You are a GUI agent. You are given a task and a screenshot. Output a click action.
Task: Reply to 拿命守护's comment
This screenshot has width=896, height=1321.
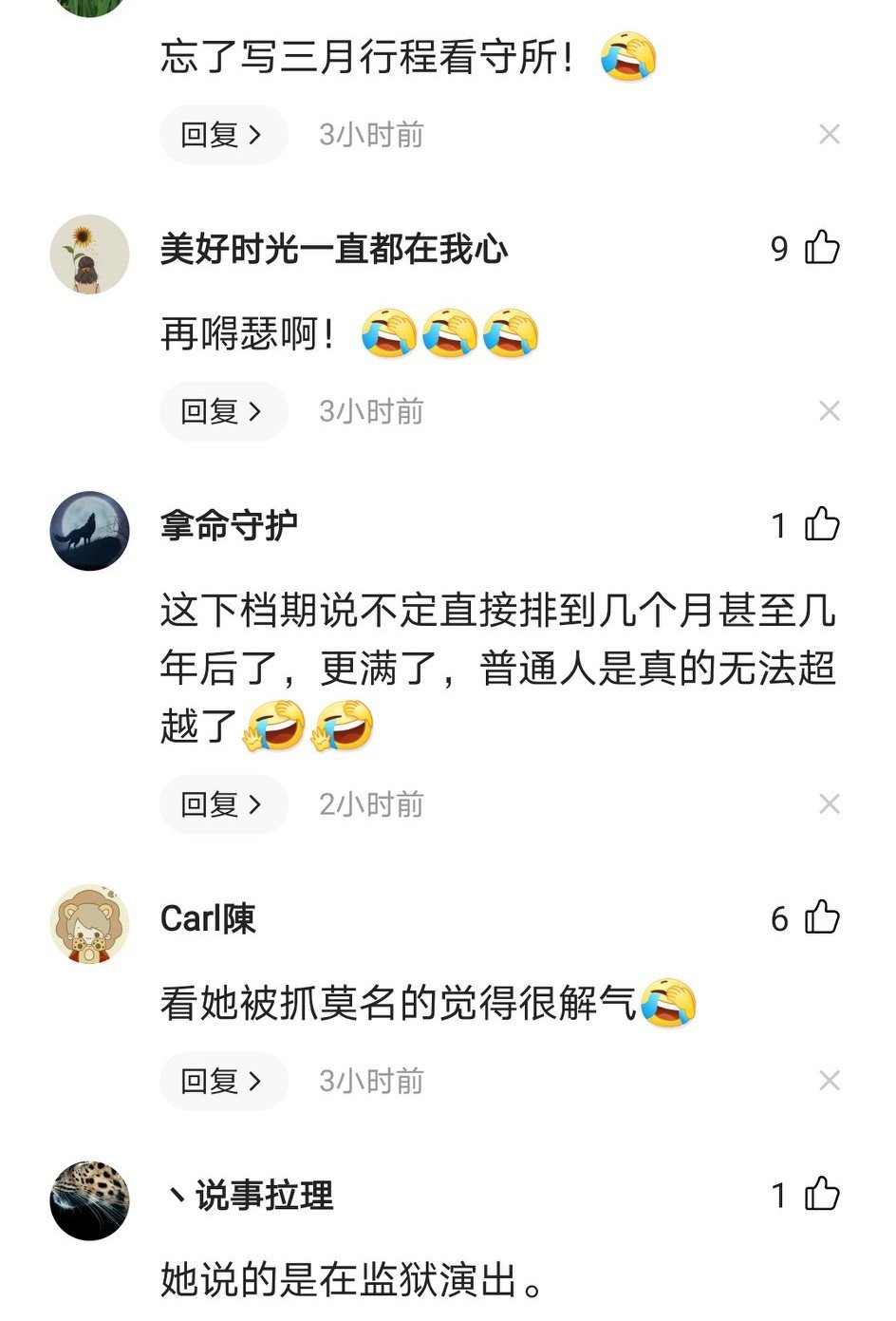click(223, 804)
